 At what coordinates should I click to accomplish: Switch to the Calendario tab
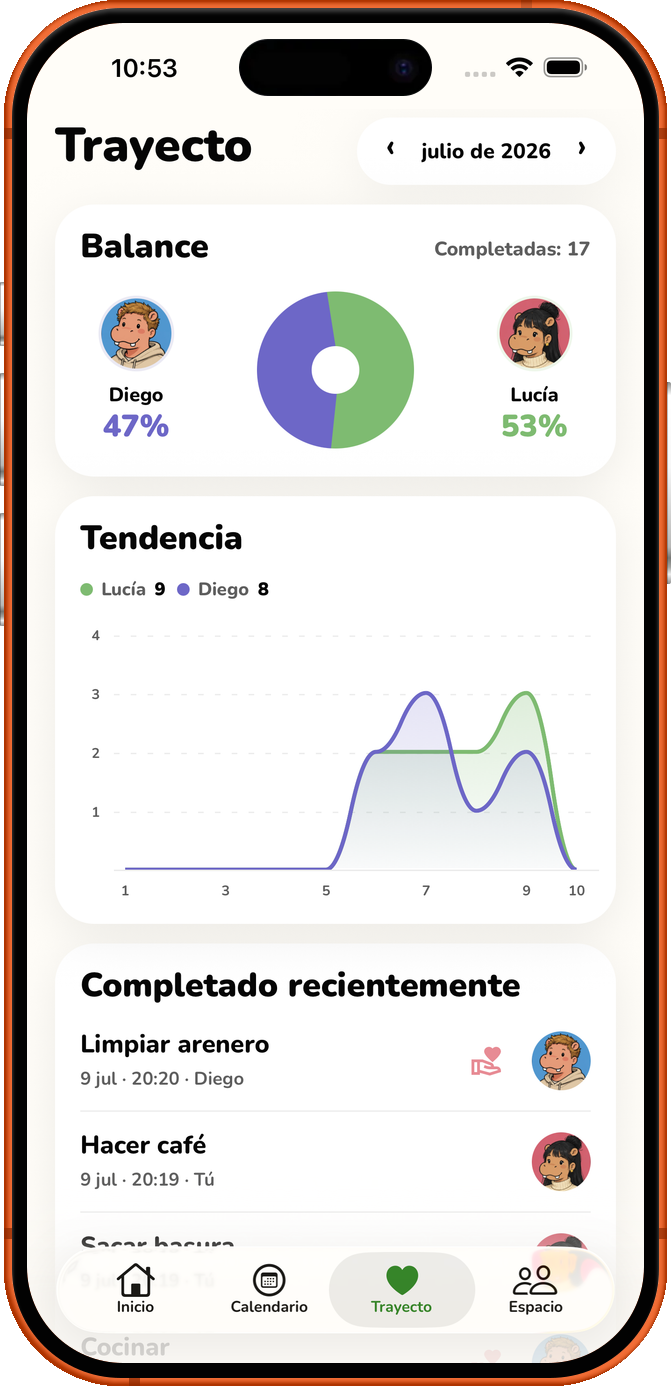click(269, 1289)
